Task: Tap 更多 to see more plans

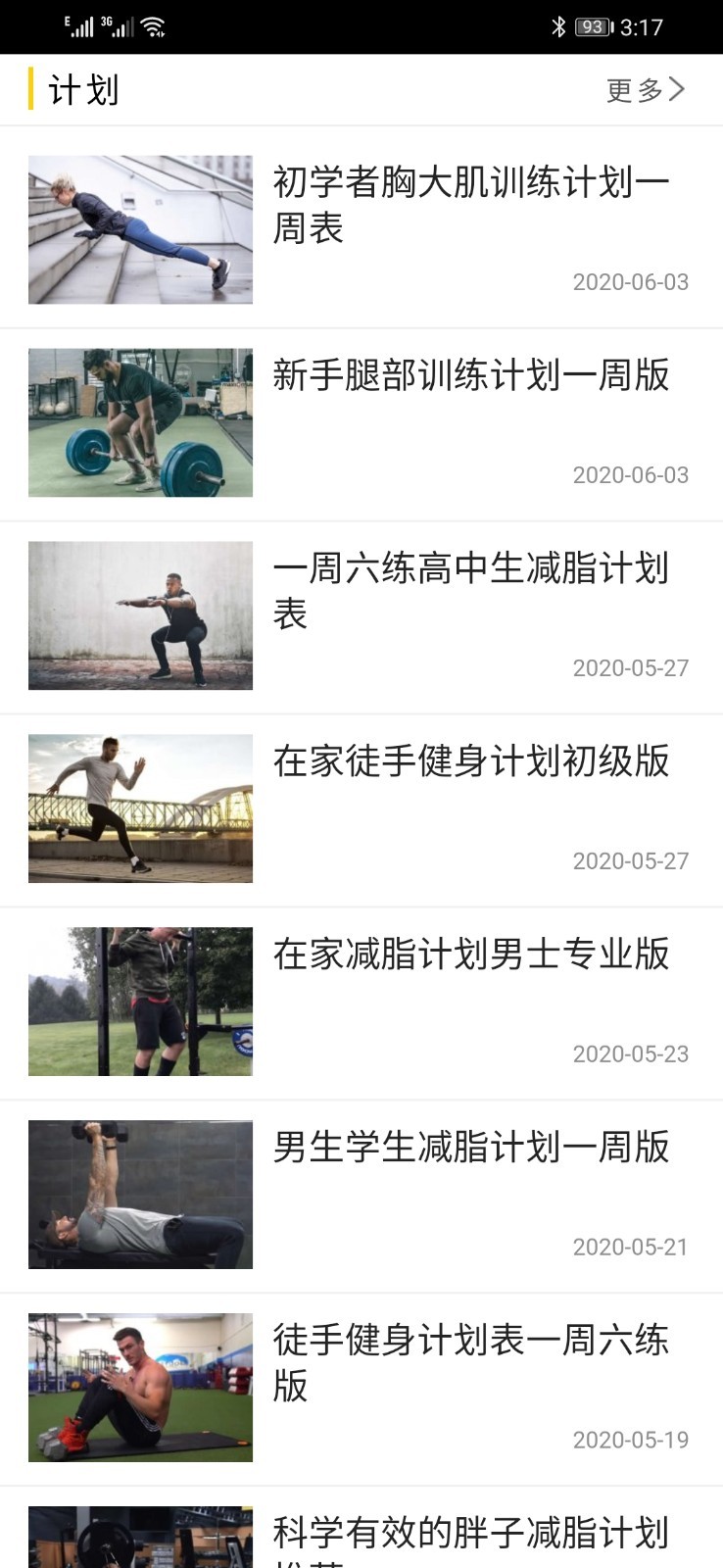Action: click(x=645, y=90)
